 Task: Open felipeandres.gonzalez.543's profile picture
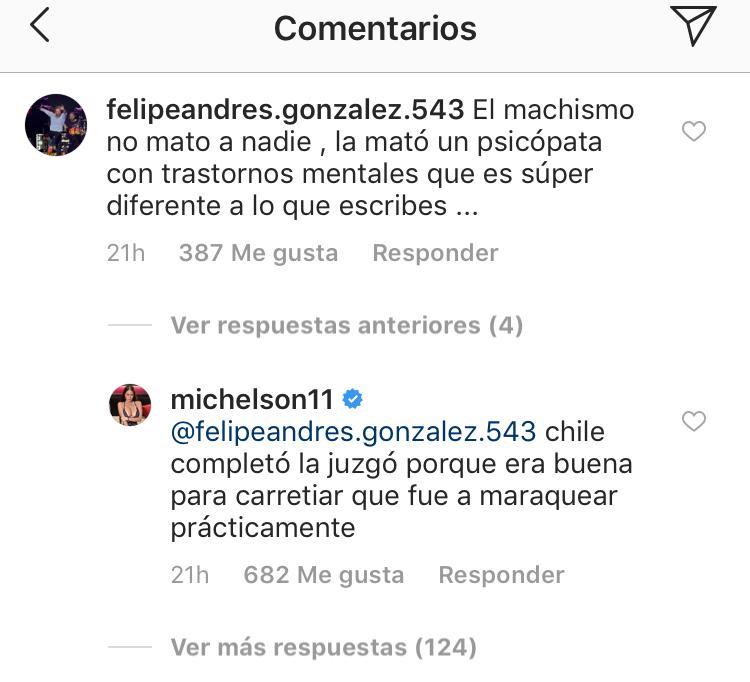[55, 125]
